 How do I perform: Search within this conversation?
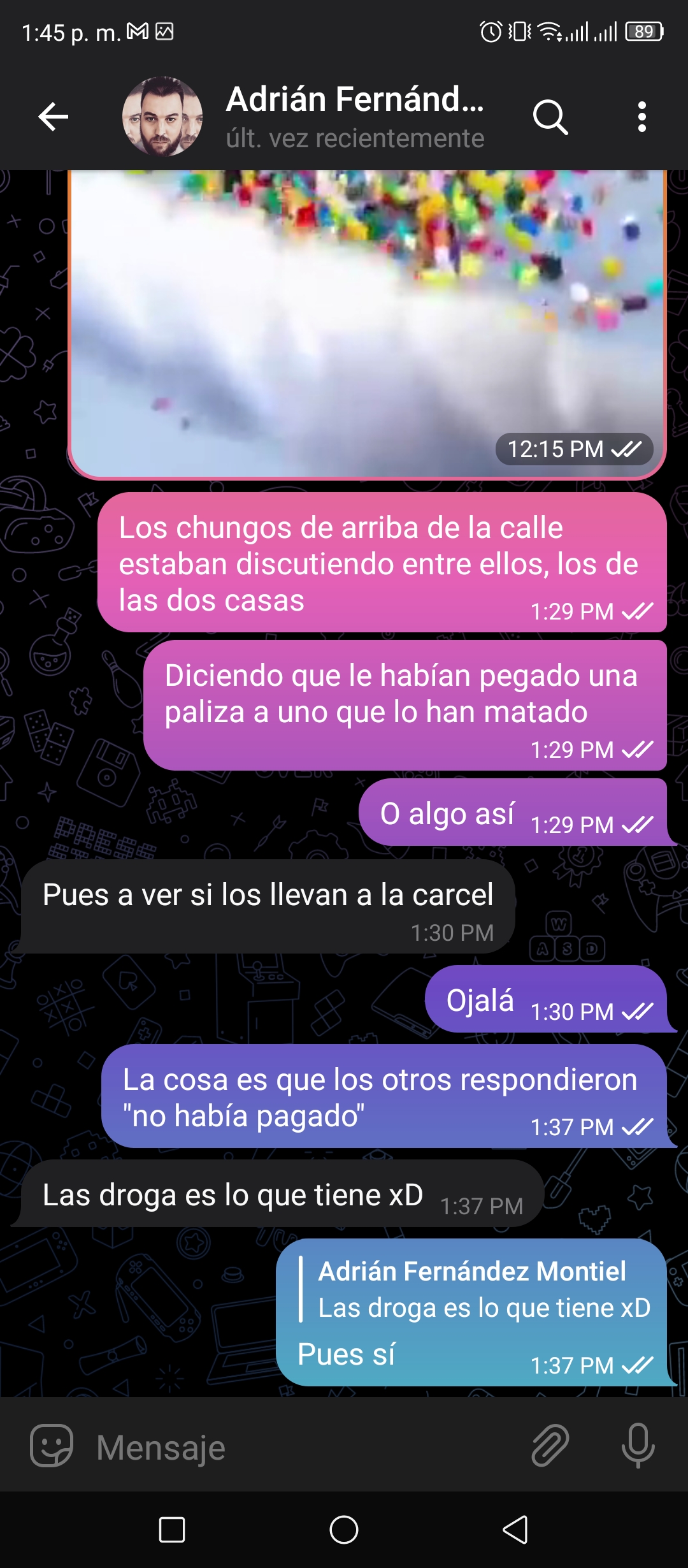(550, 117)
